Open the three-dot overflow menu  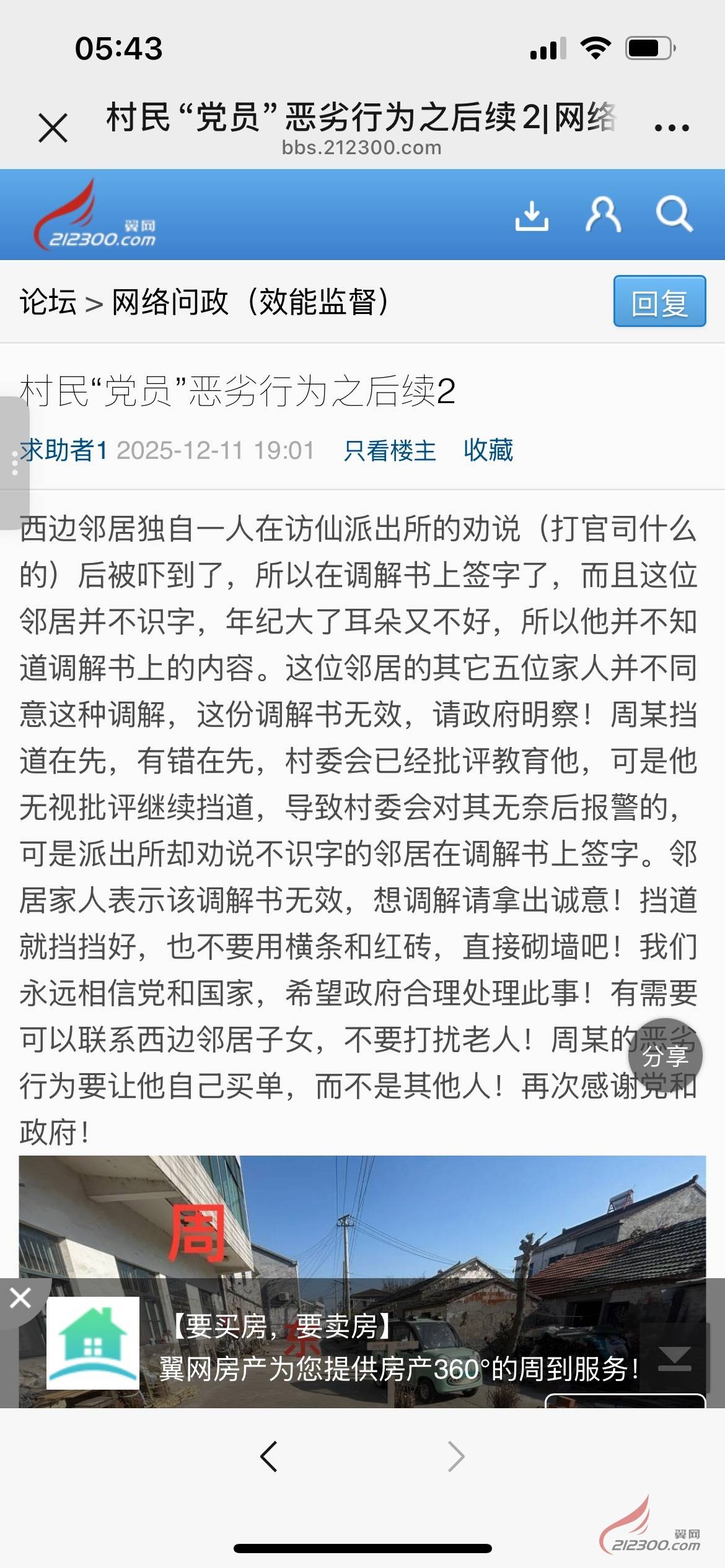(x=672, y=128)
